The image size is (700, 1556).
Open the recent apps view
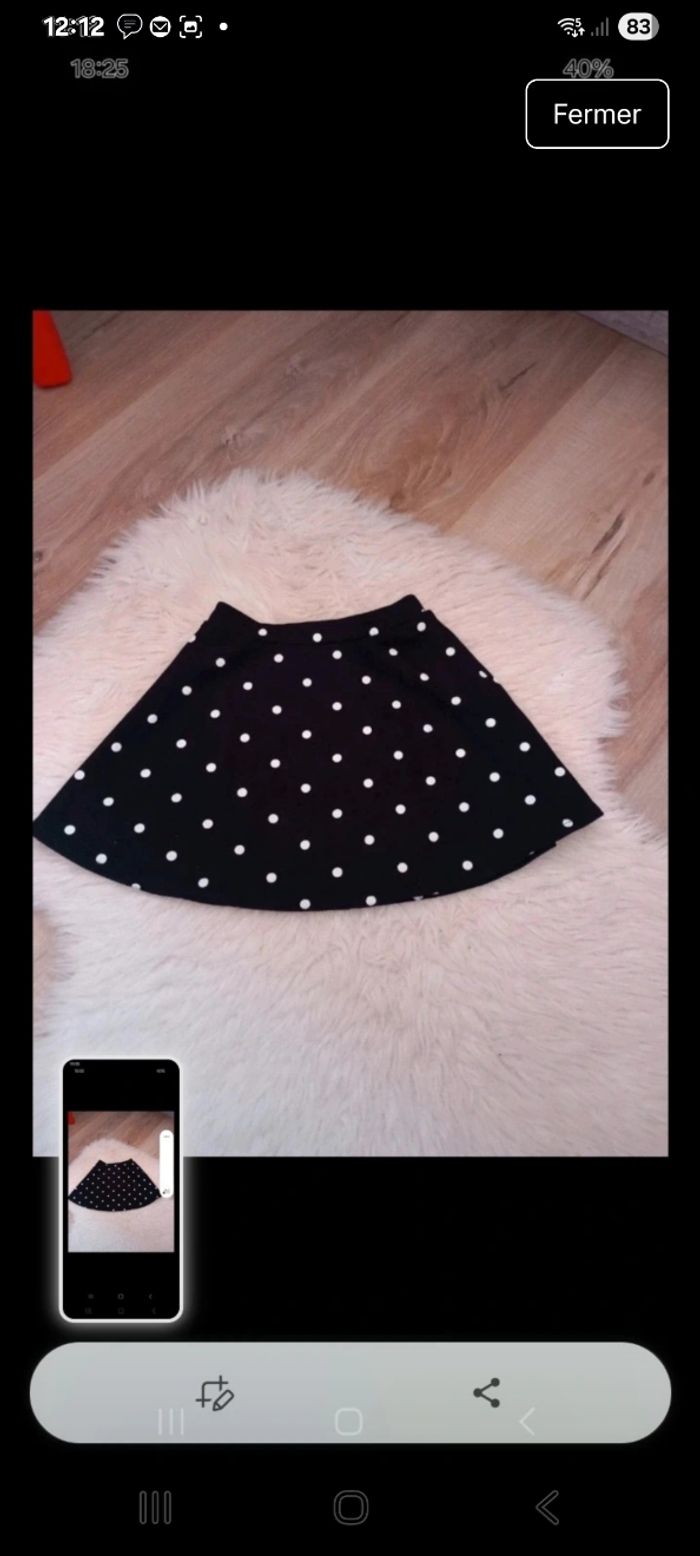coord(155,1507)
